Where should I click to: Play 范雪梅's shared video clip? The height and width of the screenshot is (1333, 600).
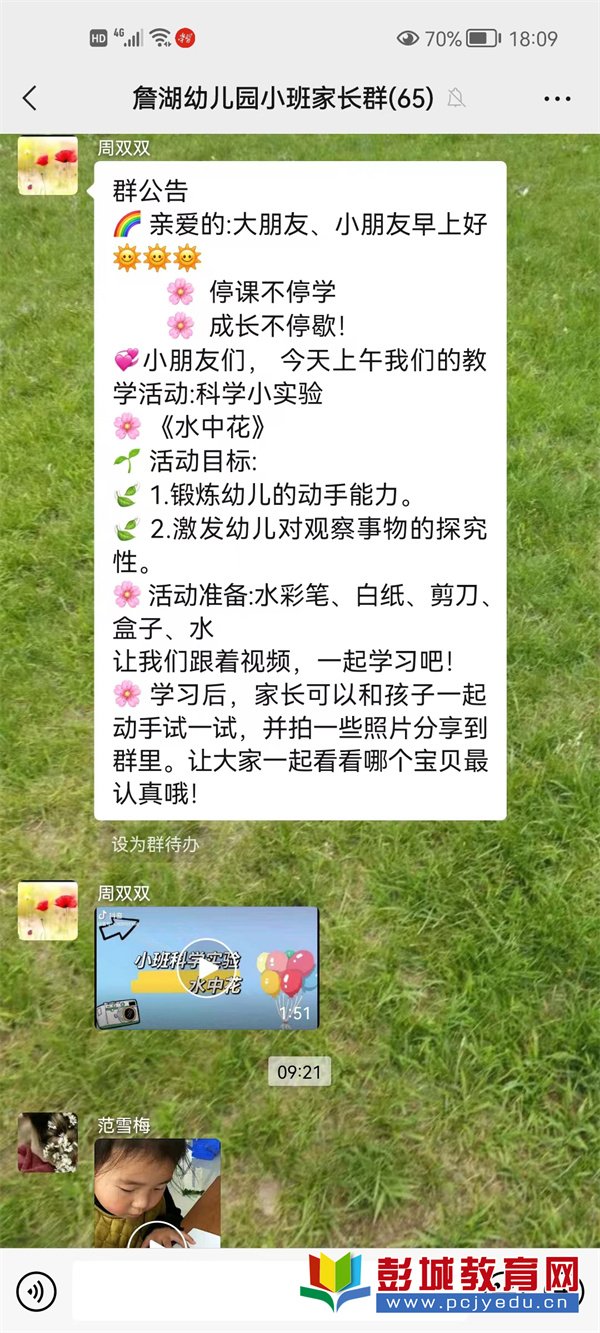pyautogui.click(x=157, y=1193)
